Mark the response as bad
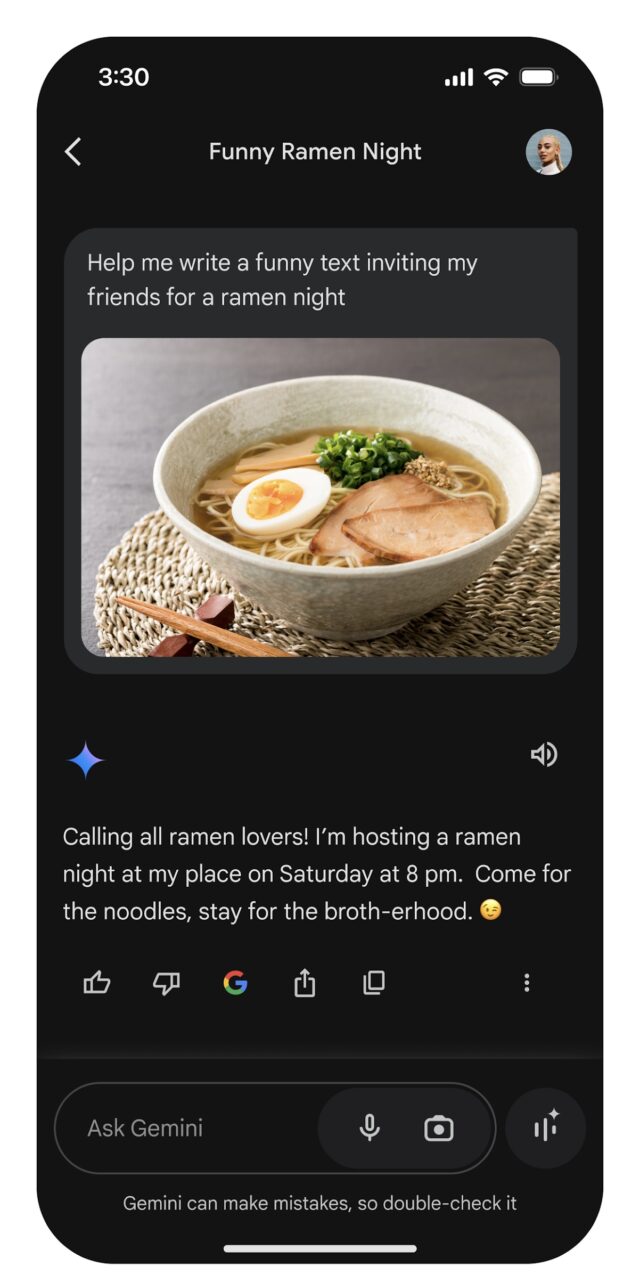Screen dimensions: 640x1283 [166, 984]
